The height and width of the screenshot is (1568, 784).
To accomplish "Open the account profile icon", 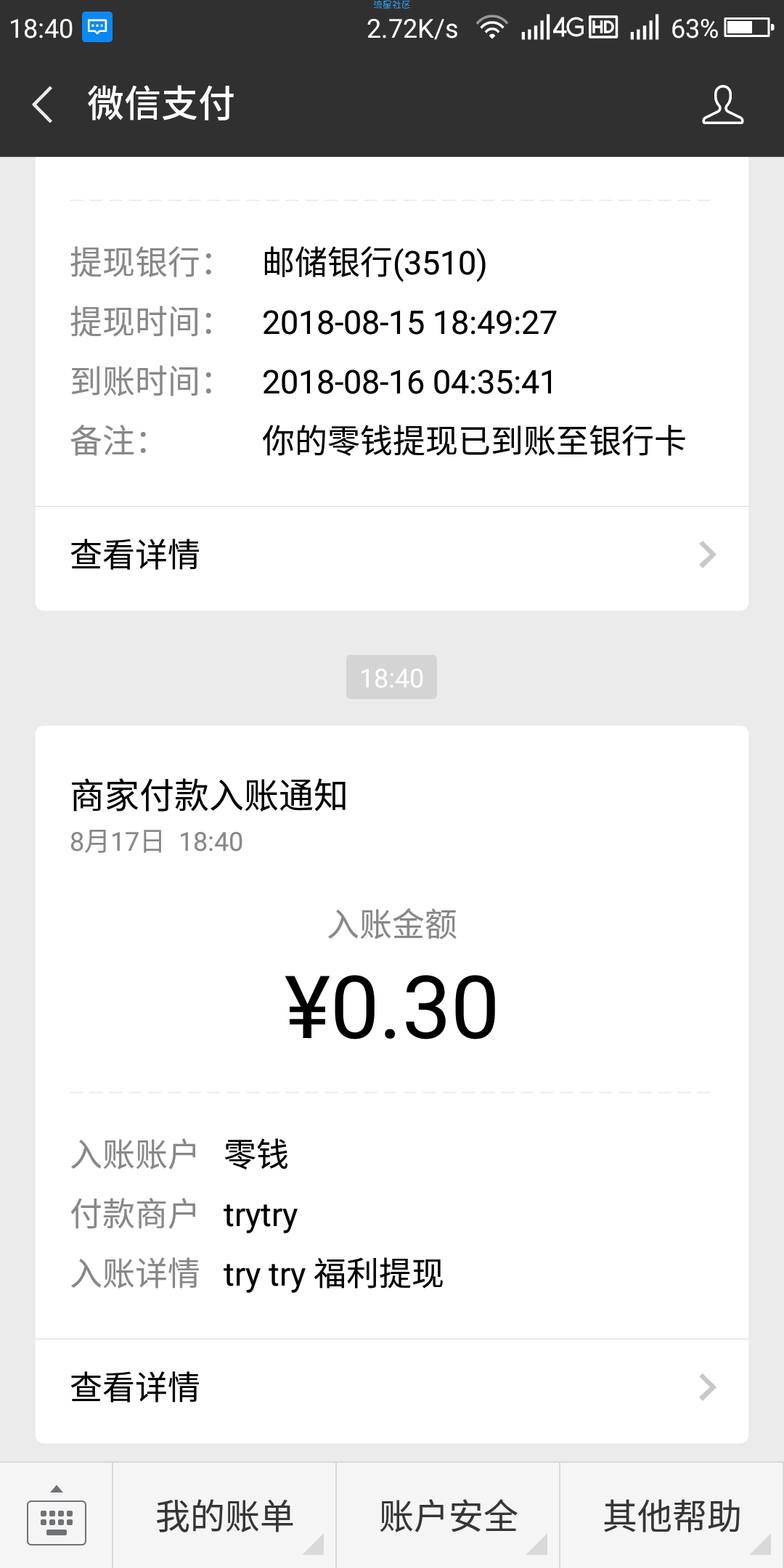I will (722, 105).
